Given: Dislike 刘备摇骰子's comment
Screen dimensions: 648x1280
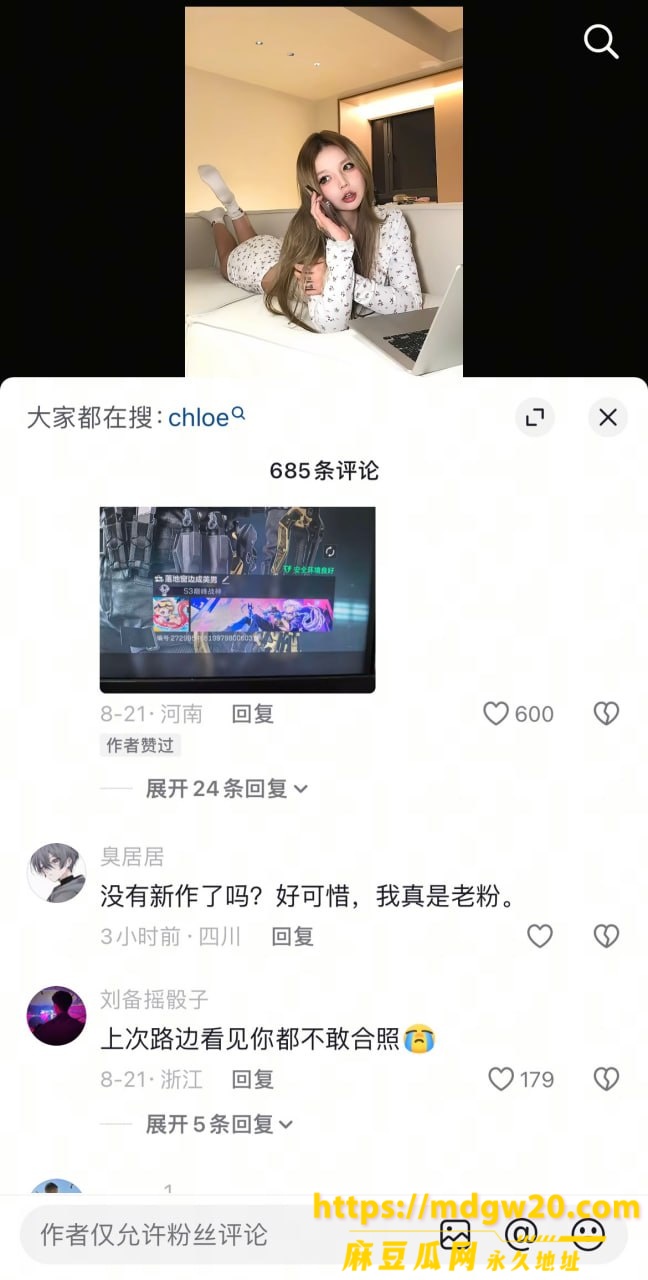Looking at the screenshot, I should pyautogui.click(x=606, y=1080).
